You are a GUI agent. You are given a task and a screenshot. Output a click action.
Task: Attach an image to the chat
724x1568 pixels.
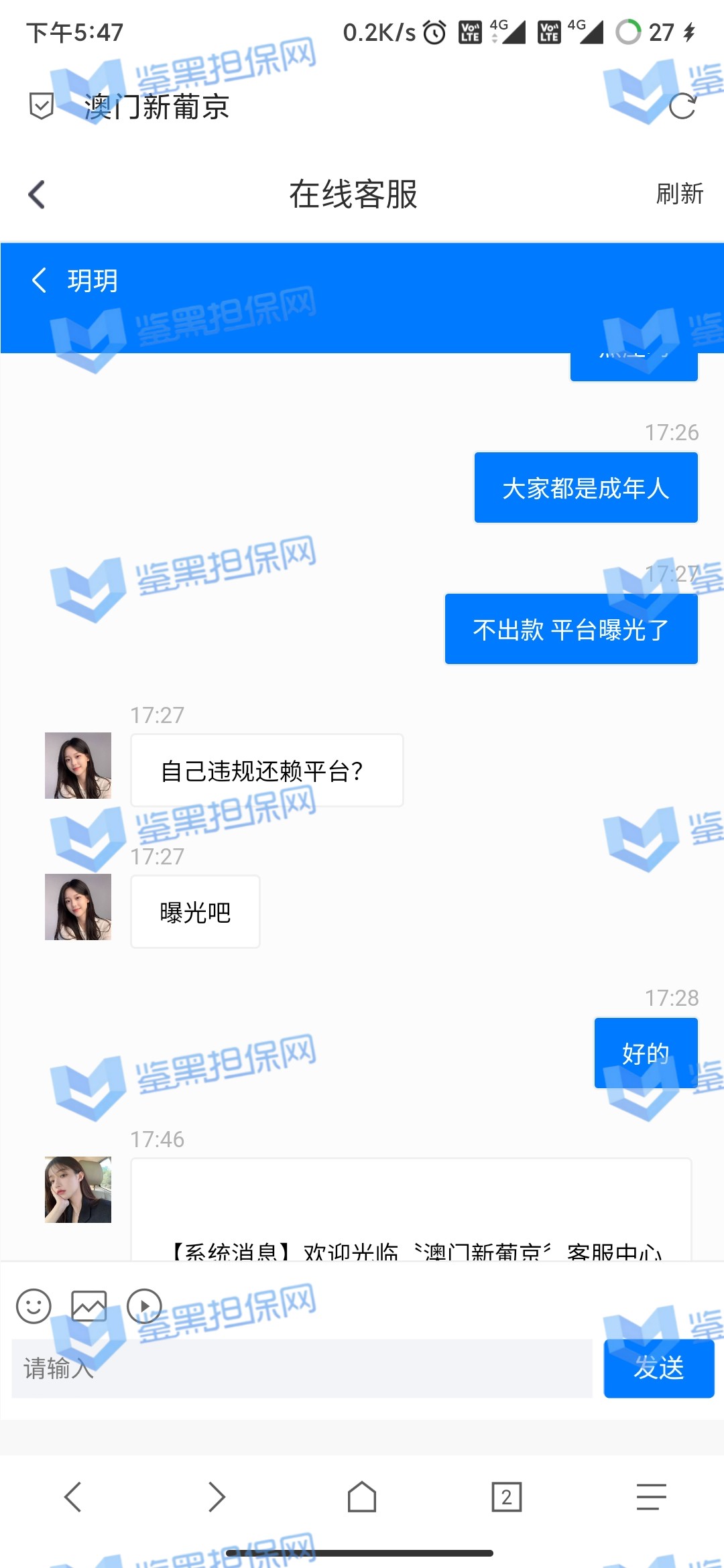tap(89, 1306)
